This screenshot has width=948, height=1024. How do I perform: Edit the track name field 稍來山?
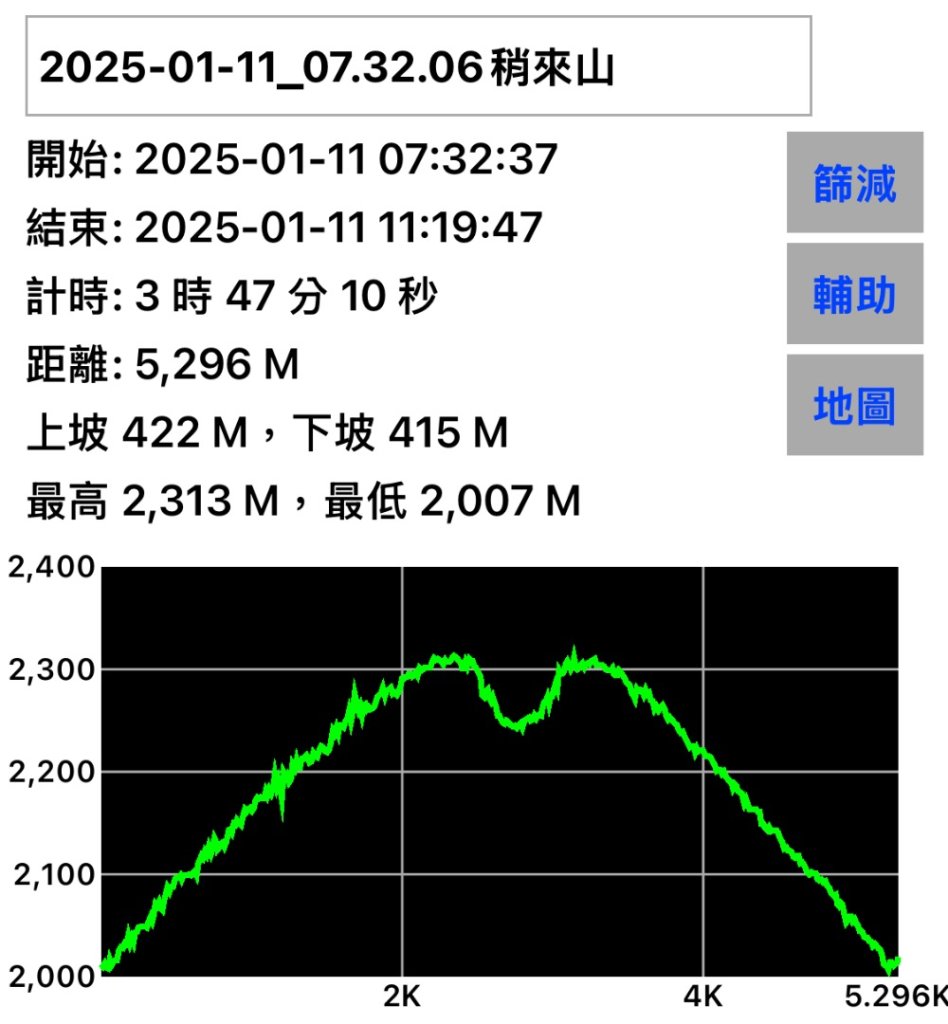click(418, 66)
